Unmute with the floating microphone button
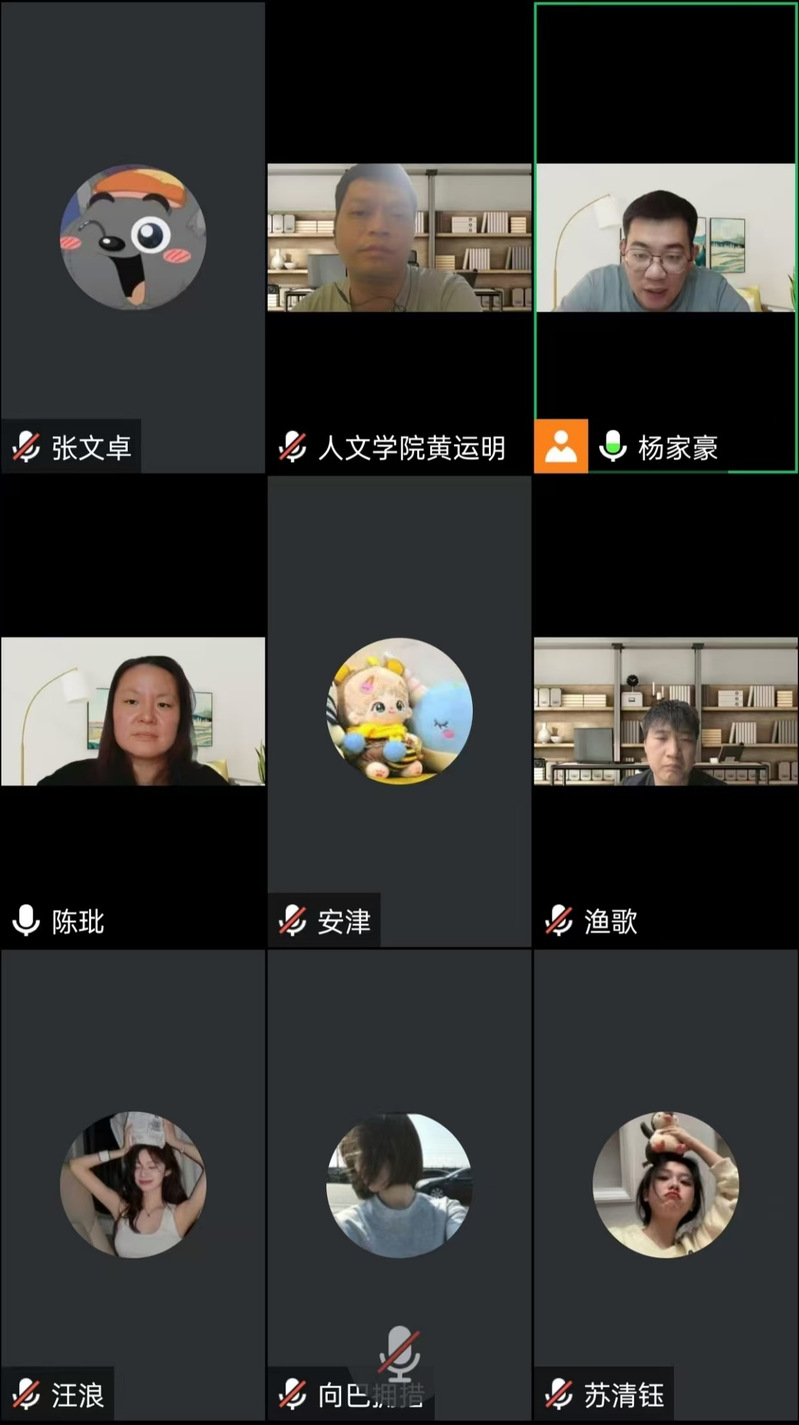 399,1350
